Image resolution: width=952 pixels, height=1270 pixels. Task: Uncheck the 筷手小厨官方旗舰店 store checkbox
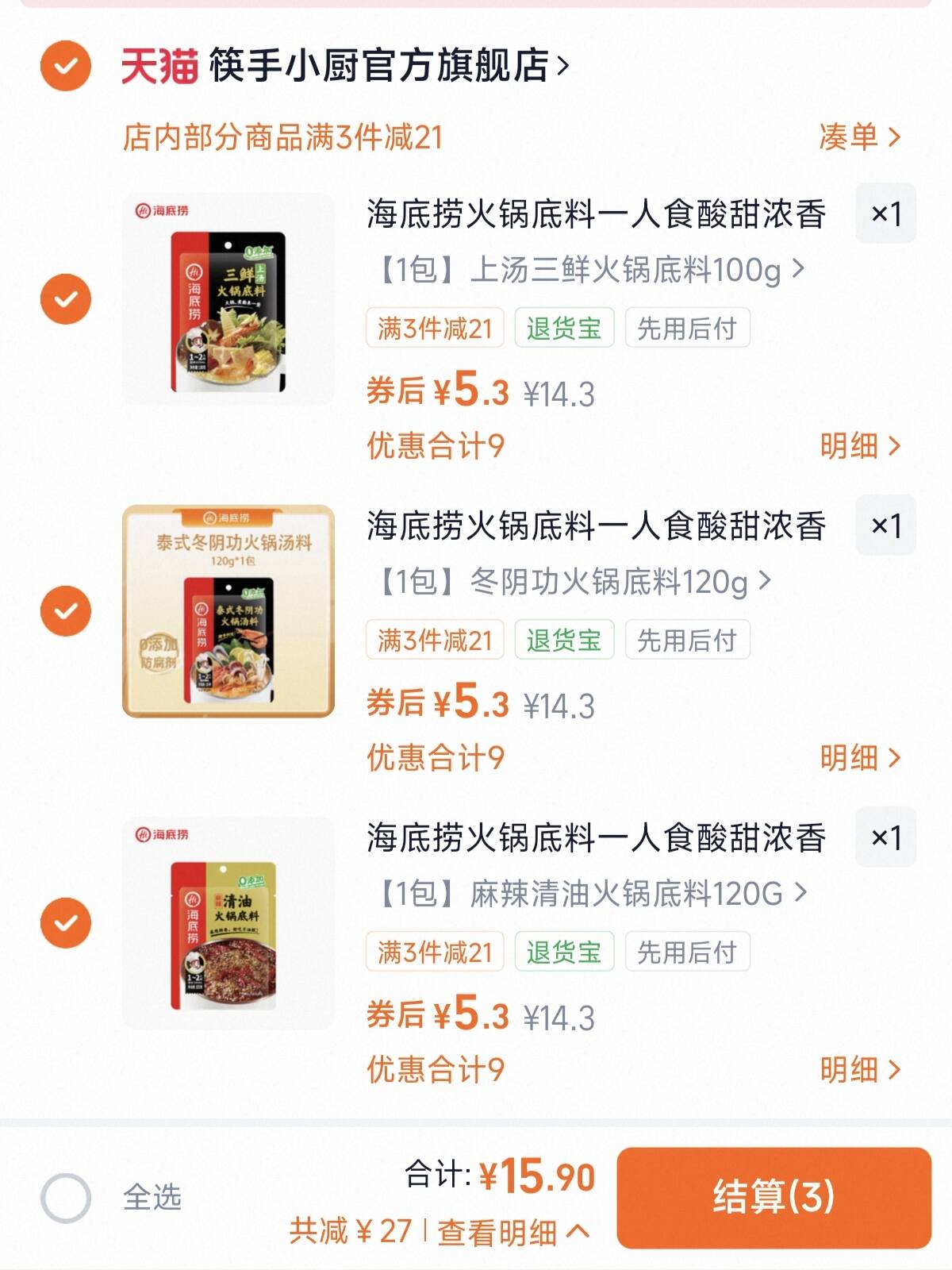point(66,66)
